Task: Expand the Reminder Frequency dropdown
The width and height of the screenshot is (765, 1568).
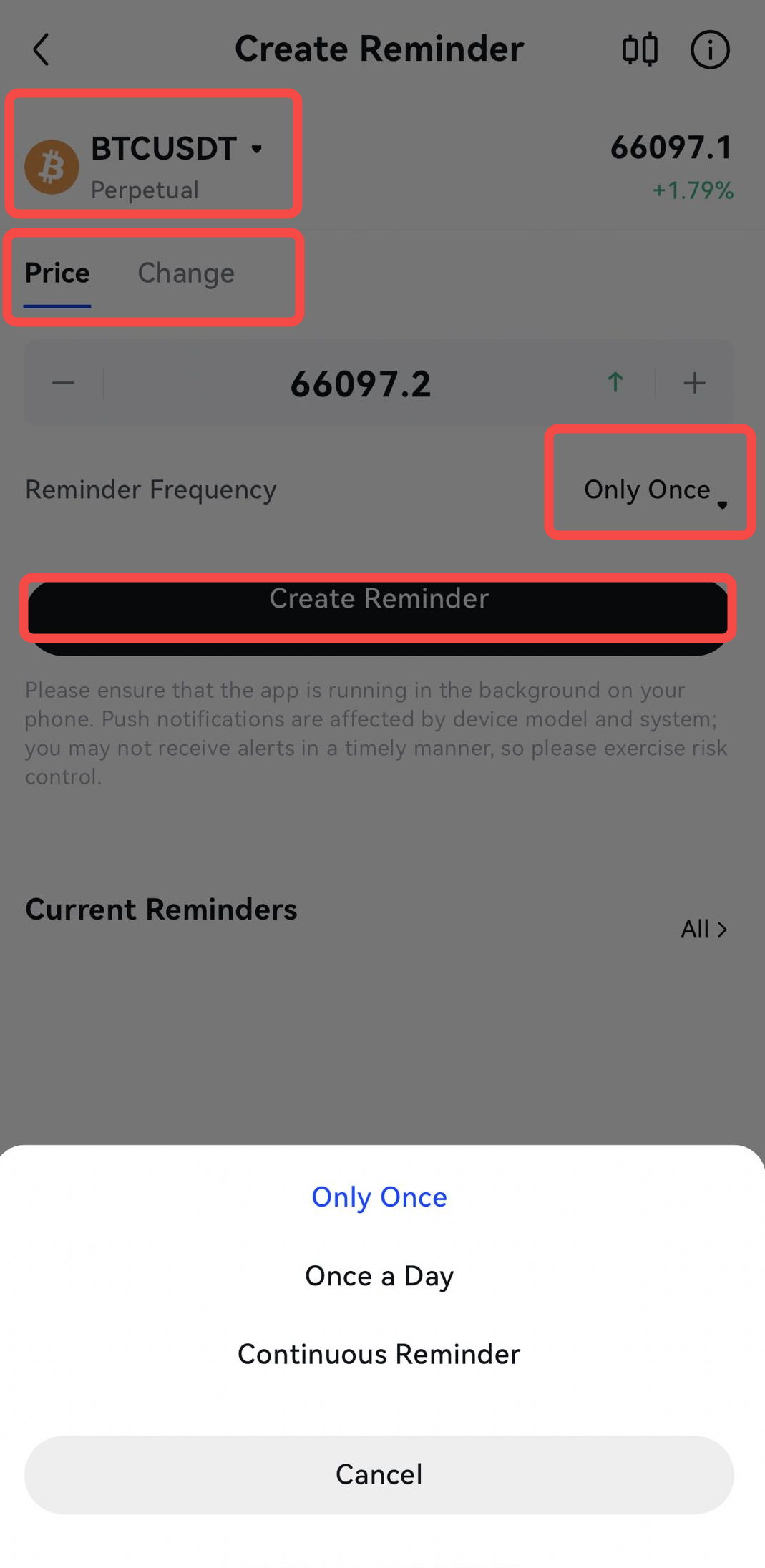Action: [x=656, y=490]
